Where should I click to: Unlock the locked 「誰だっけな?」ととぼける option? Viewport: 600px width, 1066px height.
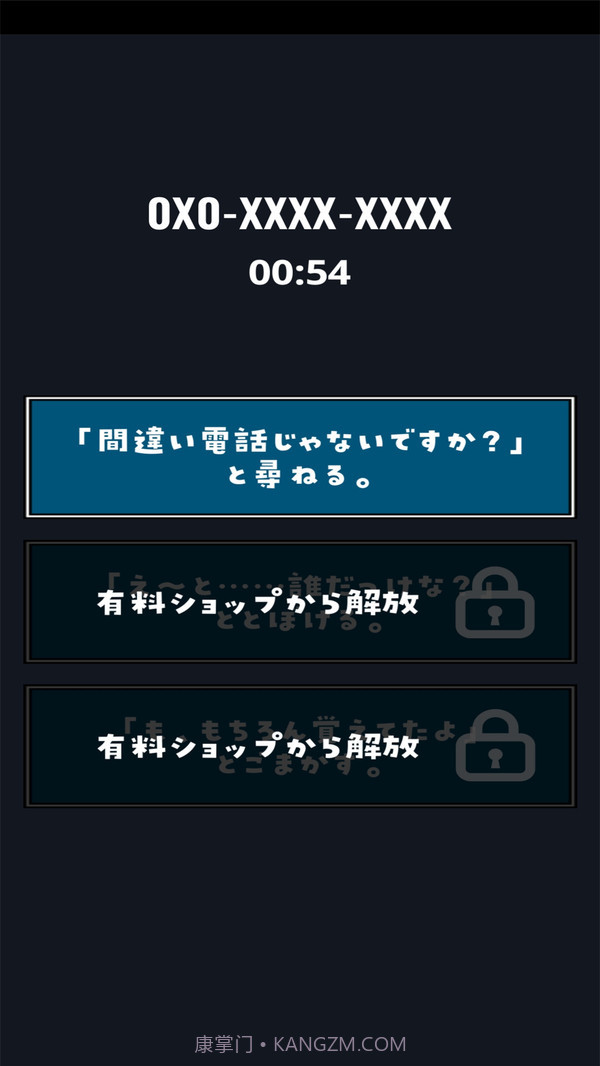(300, 602)
